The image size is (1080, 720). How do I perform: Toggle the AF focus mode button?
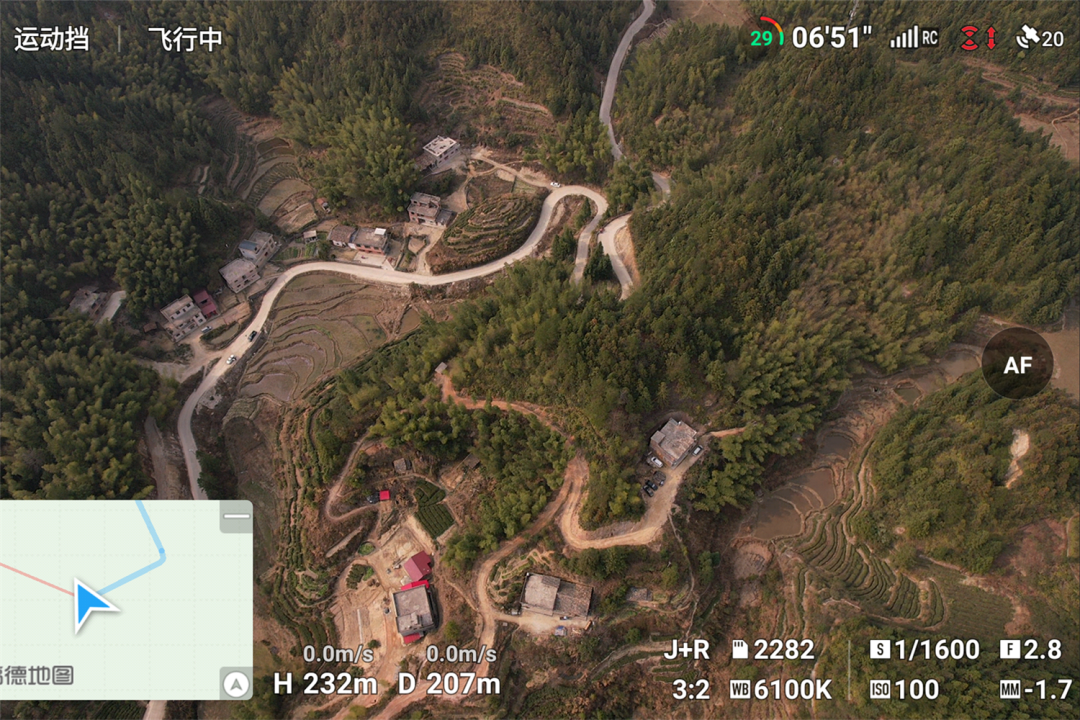click(x=1017, y=365)
